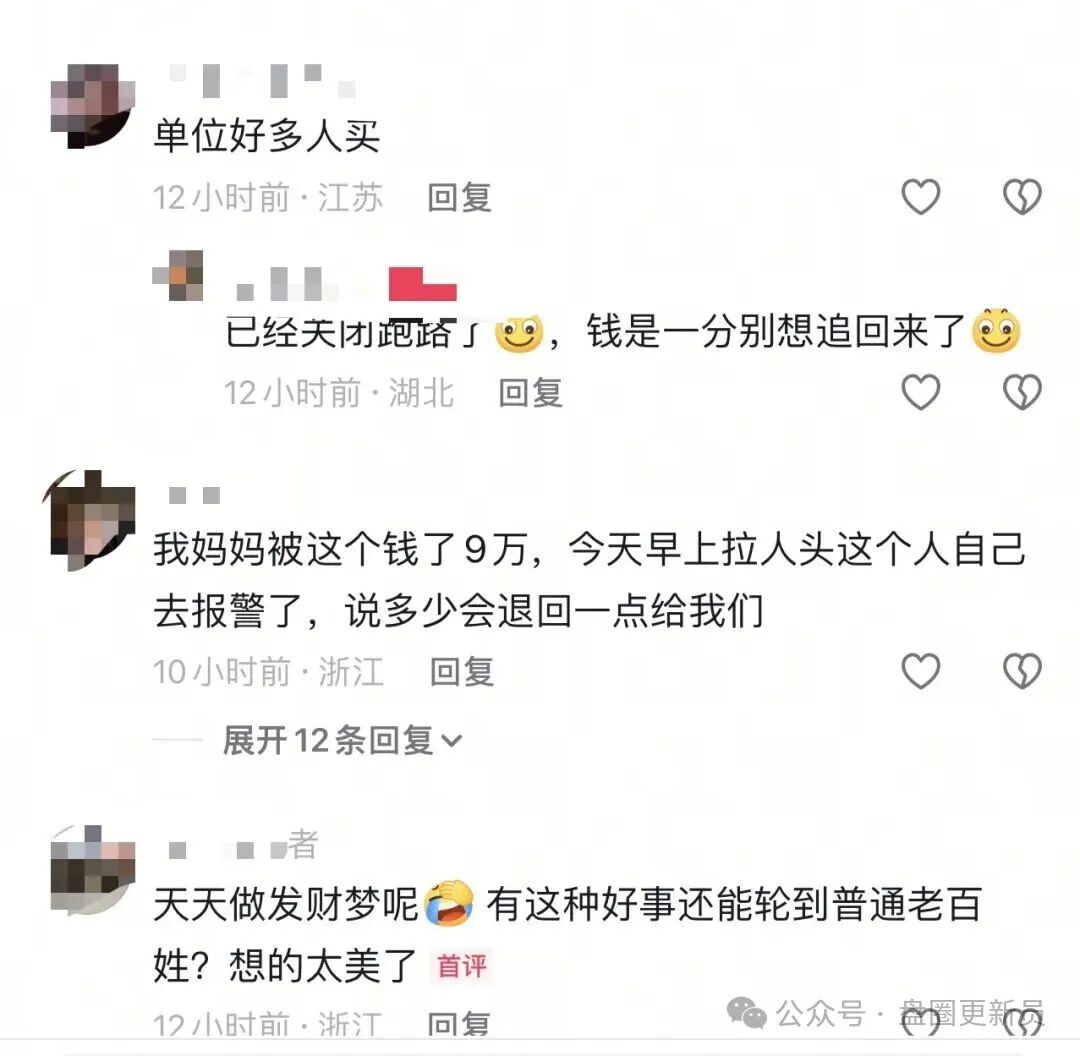Open avatar of the 天天做发财梦 commenter
This screenshot has height=1056, width=1080.
(x=92, y=868)
